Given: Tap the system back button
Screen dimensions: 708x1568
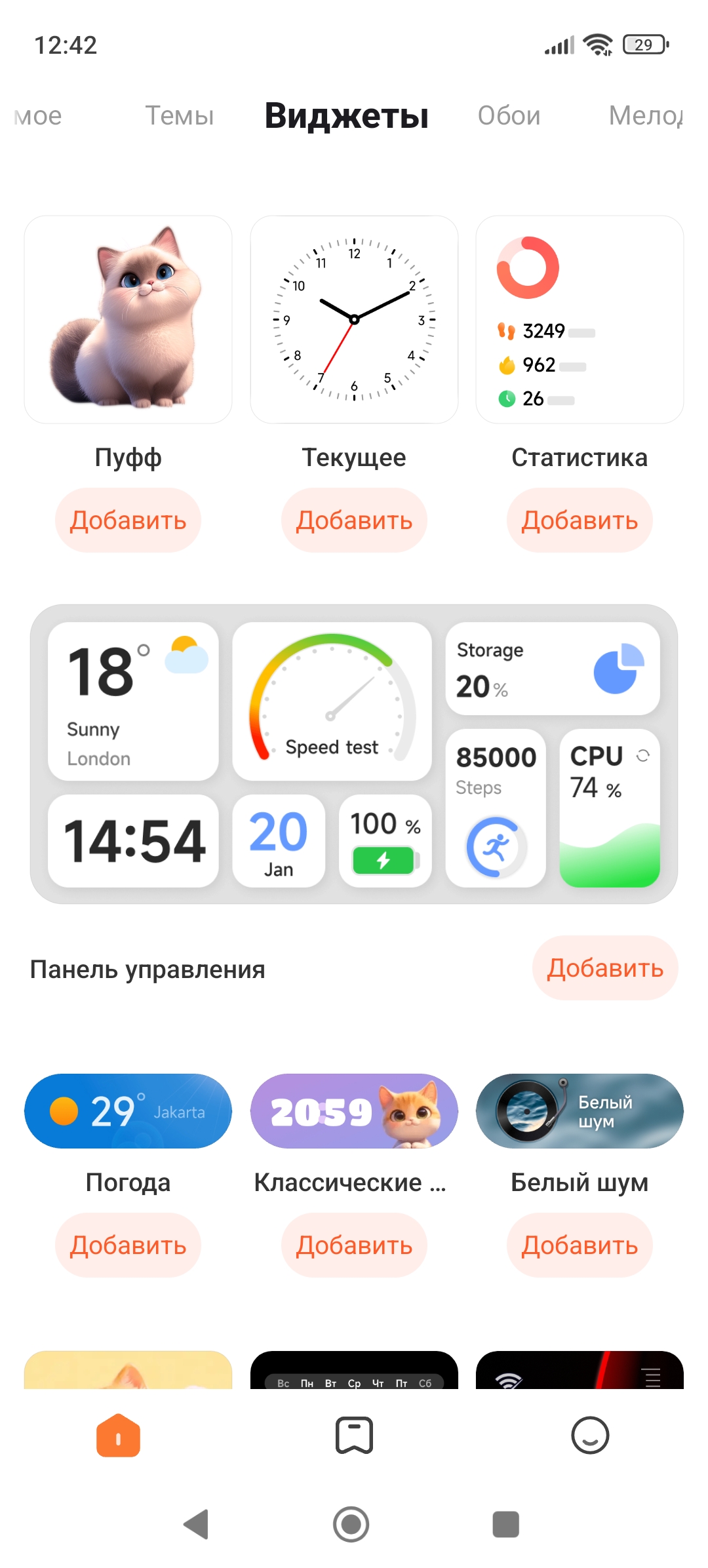Looking at the screenshot, I should pyautogui.click(x=196, y=1524).
